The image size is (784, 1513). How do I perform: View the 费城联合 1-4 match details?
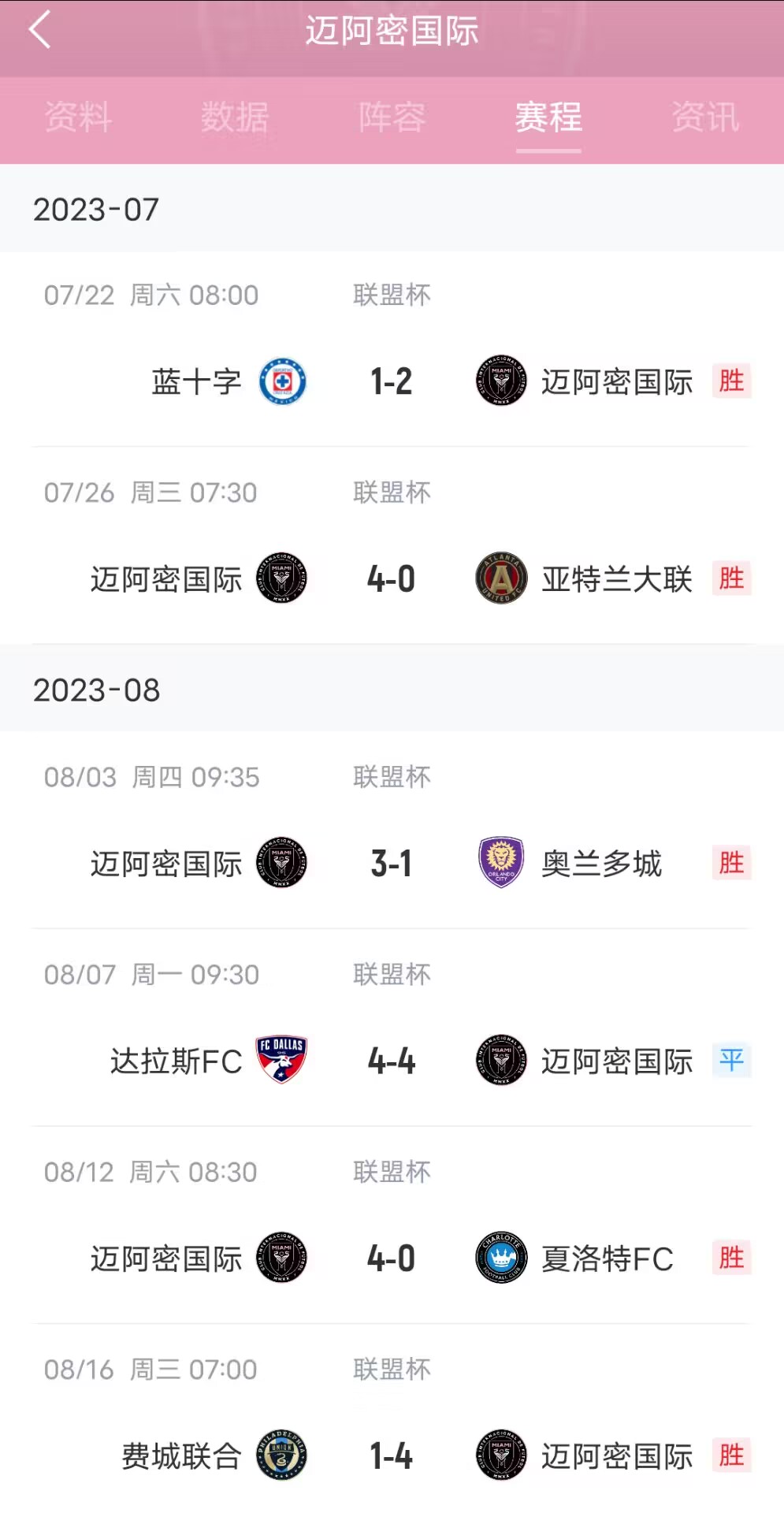click(392, 1455)
